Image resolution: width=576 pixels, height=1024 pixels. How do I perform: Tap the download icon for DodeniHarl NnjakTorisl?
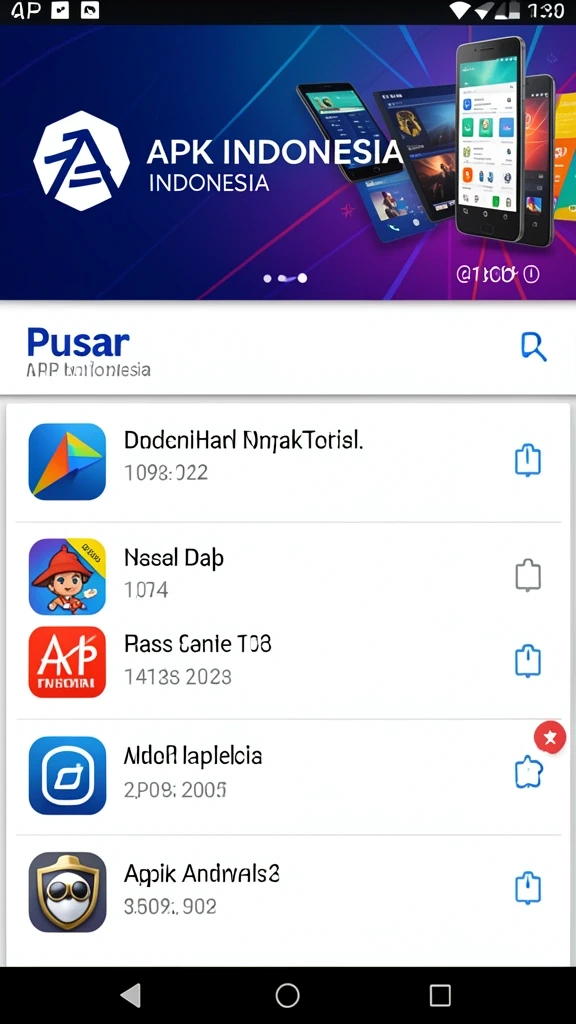[x=528, y=460]
